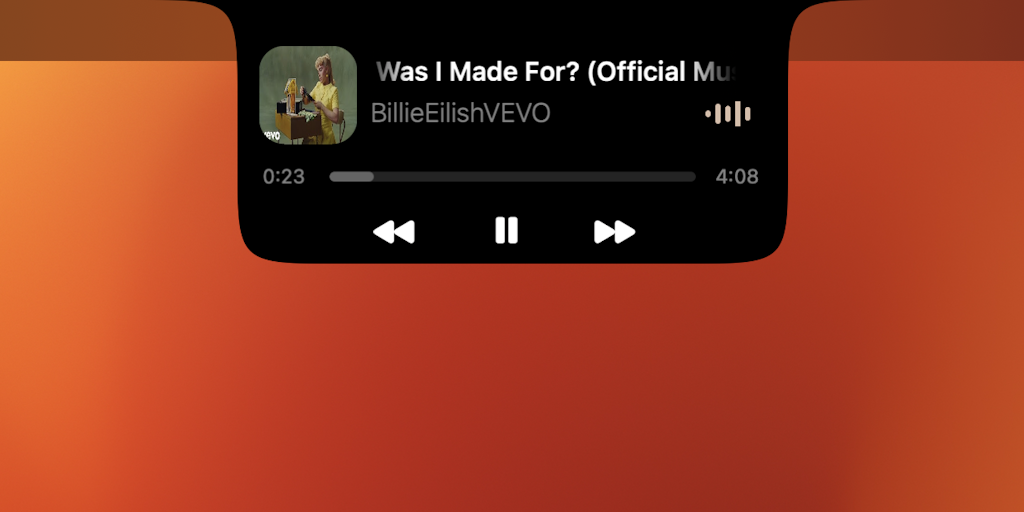The width and height of the screenshot is (1024, 512).
Task: Tap the audio waveform output icon
Action: [728, 114]
